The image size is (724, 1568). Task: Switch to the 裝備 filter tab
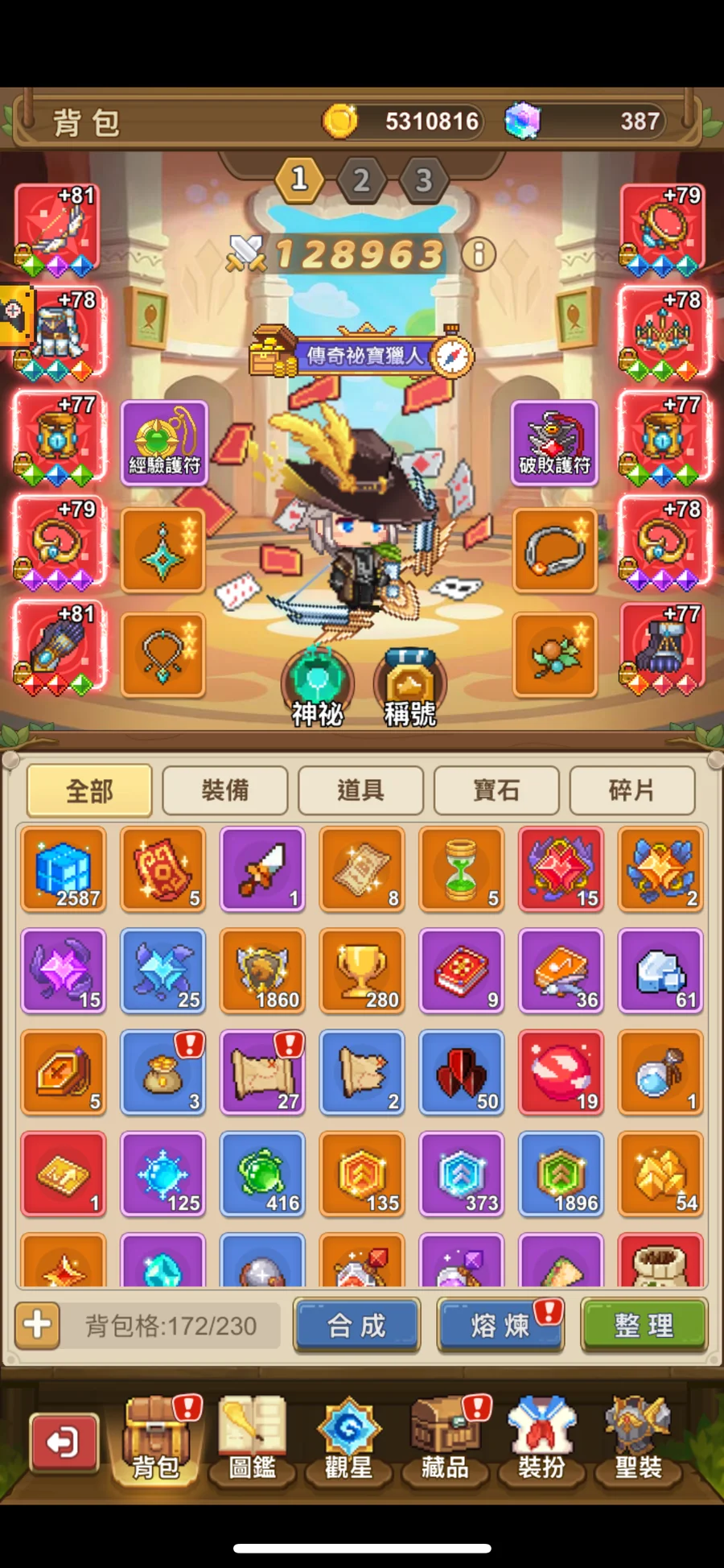[224, 790]
